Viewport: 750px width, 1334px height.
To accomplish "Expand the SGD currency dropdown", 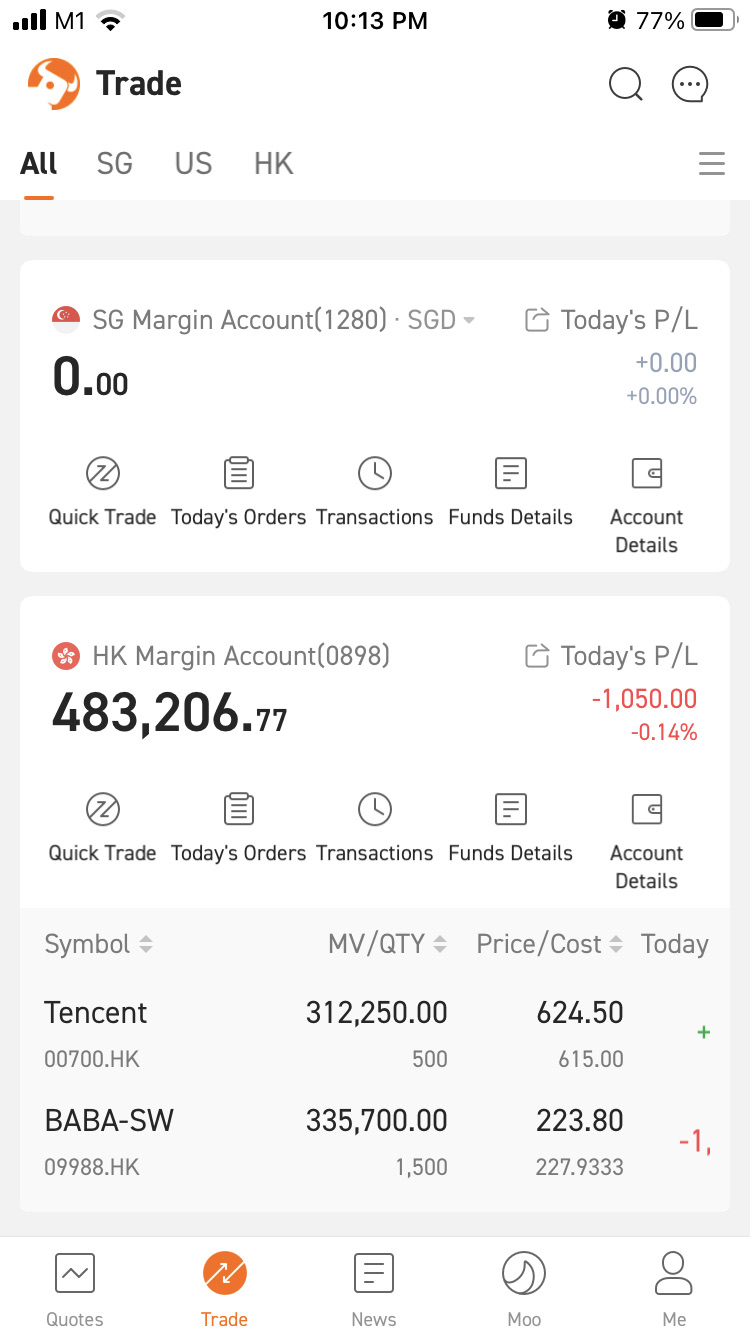I will tap(441, 320).
